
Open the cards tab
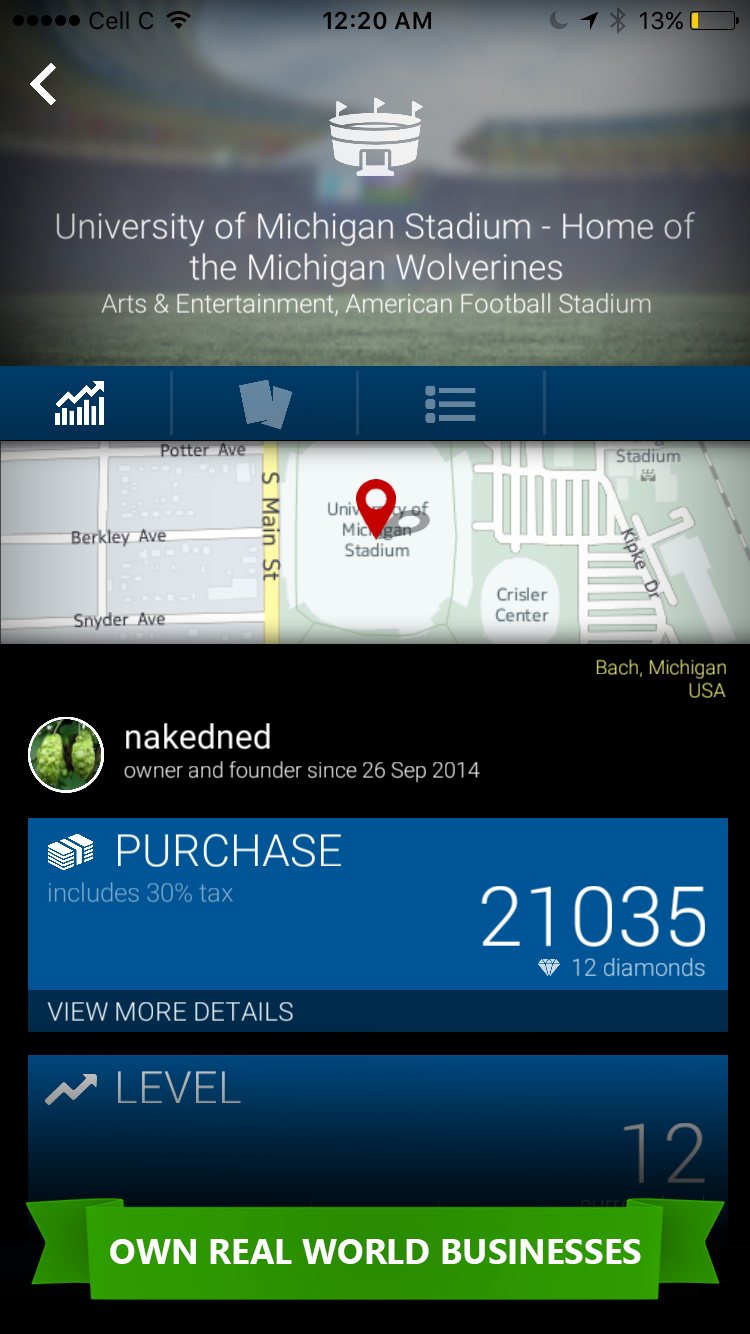point(265,404)
